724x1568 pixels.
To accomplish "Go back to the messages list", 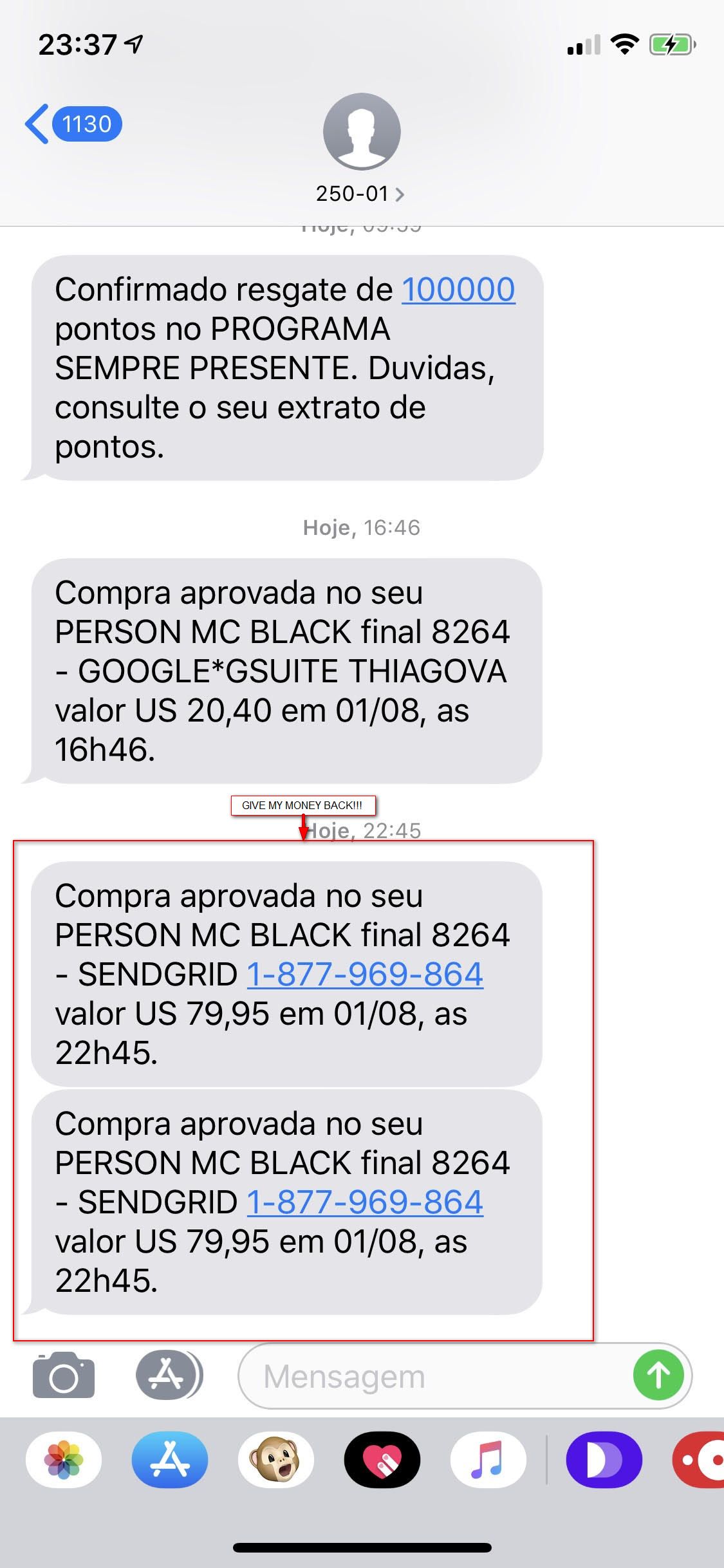I will click(72, 124).
